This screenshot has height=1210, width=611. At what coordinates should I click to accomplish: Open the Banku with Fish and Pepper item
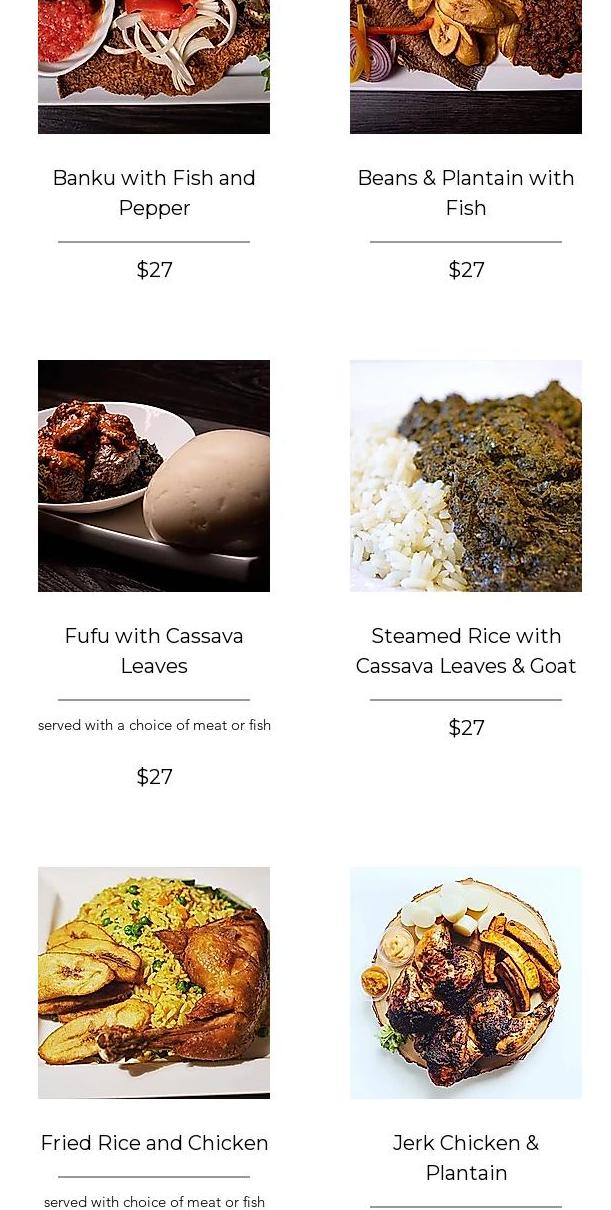point(154,192)
